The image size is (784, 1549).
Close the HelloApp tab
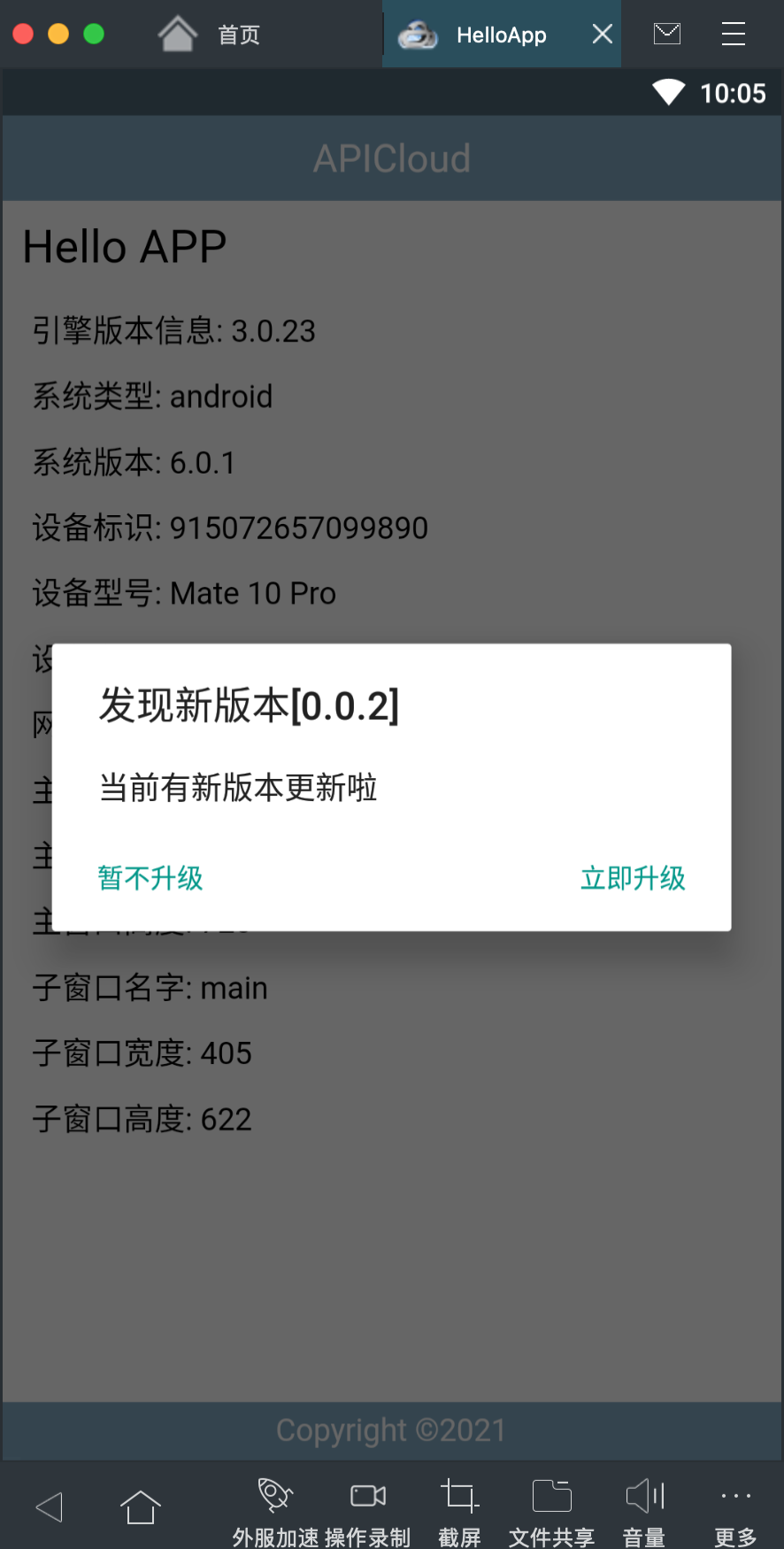tap(602, 34)
